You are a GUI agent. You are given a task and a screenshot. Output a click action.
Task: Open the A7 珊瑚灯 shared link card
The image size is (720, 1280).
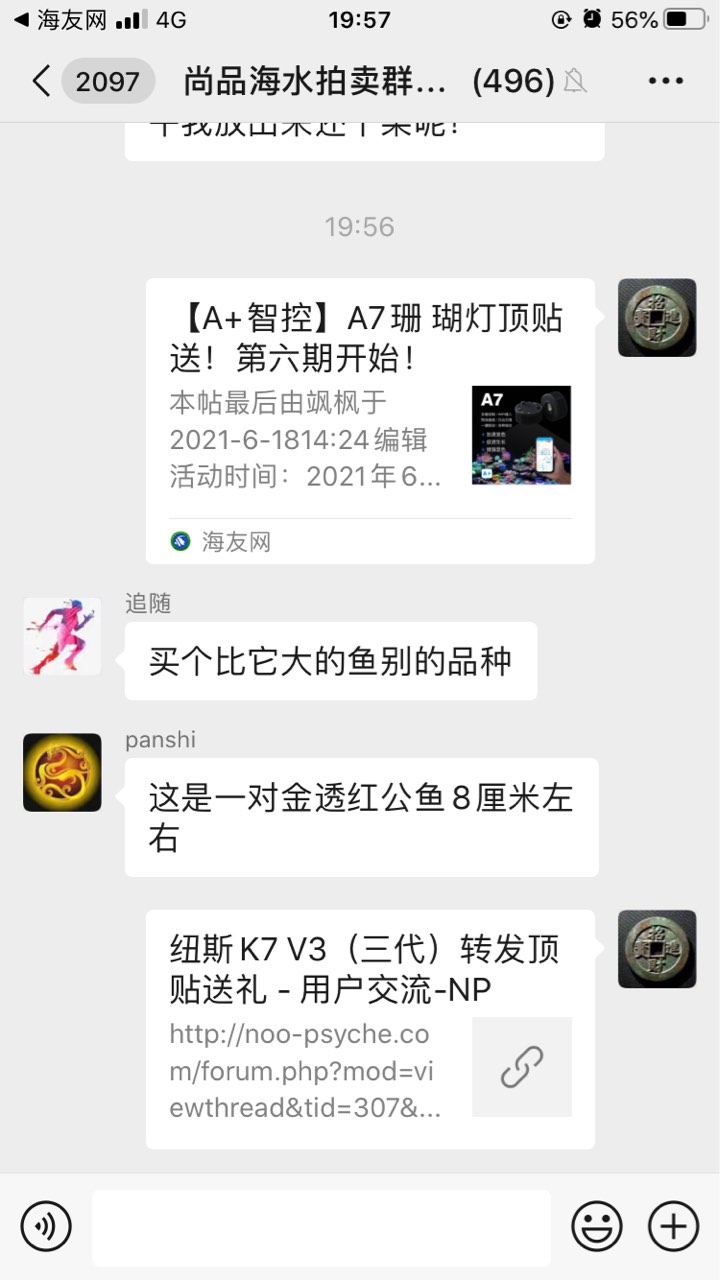[370, 420]
